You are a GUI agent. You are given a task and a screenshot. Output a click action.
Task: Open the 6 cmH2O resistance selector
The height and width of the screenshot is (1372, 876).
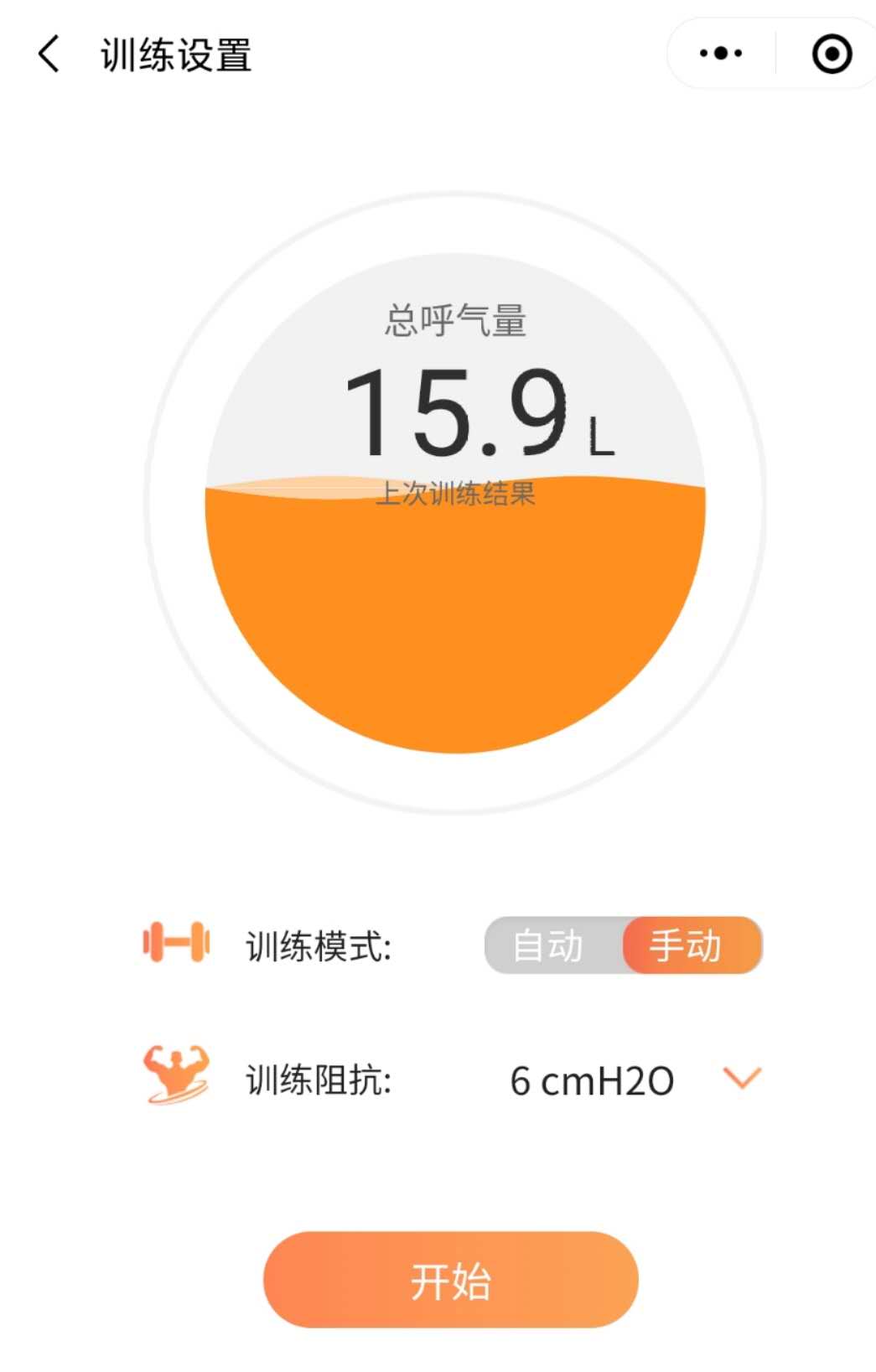pyautogui.click(x=592, y=1079)
